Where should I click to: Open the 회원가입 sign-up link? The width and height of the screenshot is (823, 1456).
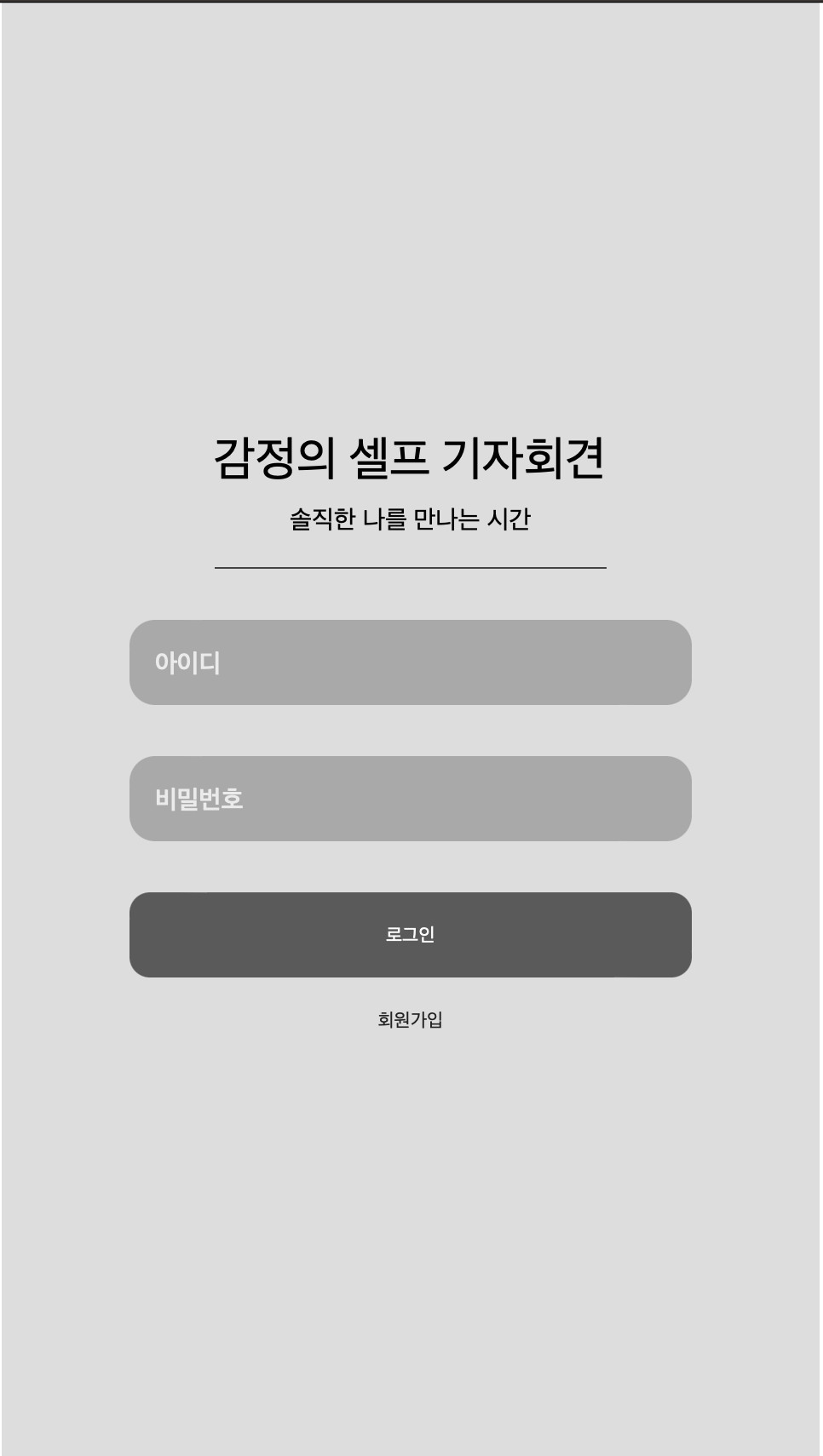410,1019
